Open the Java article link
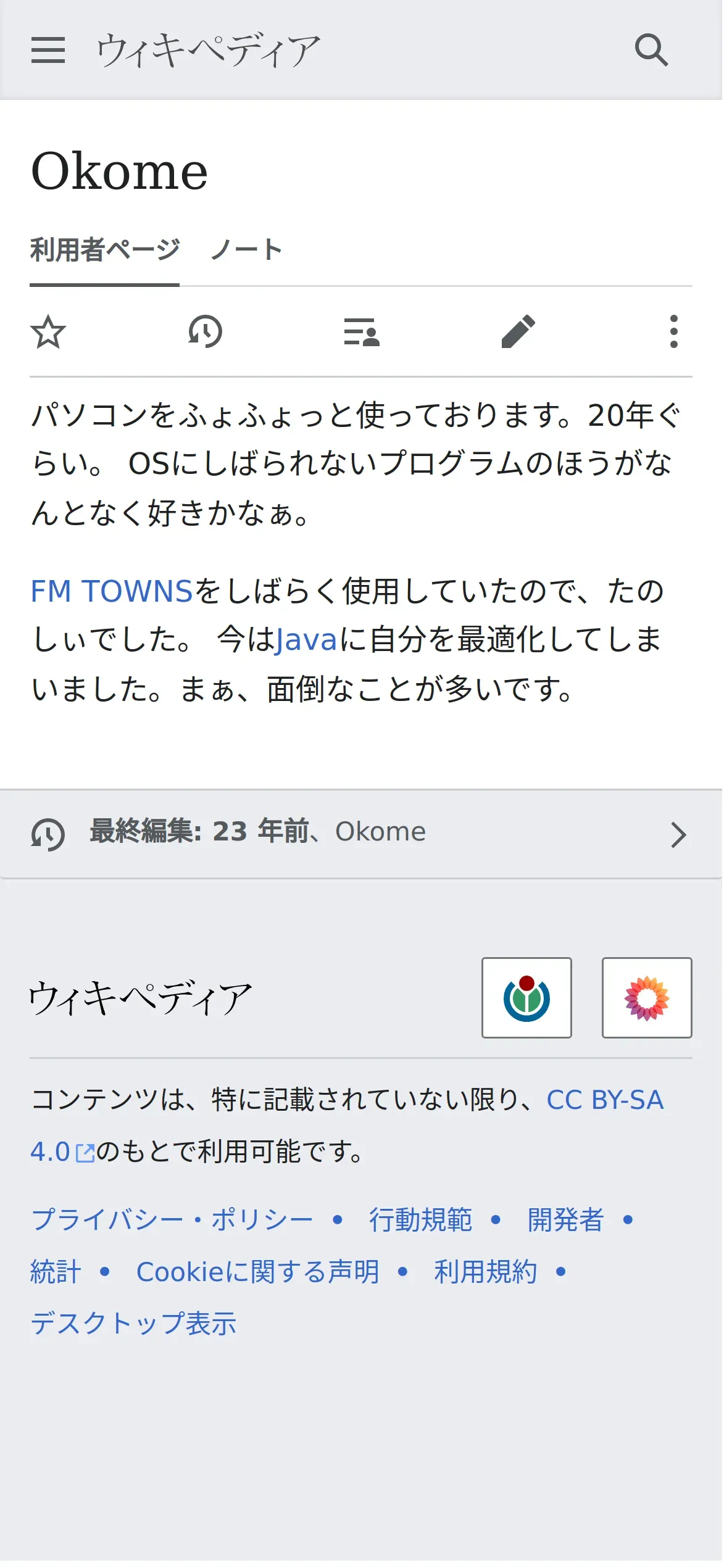Image resolution: width=724 pixels, height=1568 pixels. (x=306, y=639)
